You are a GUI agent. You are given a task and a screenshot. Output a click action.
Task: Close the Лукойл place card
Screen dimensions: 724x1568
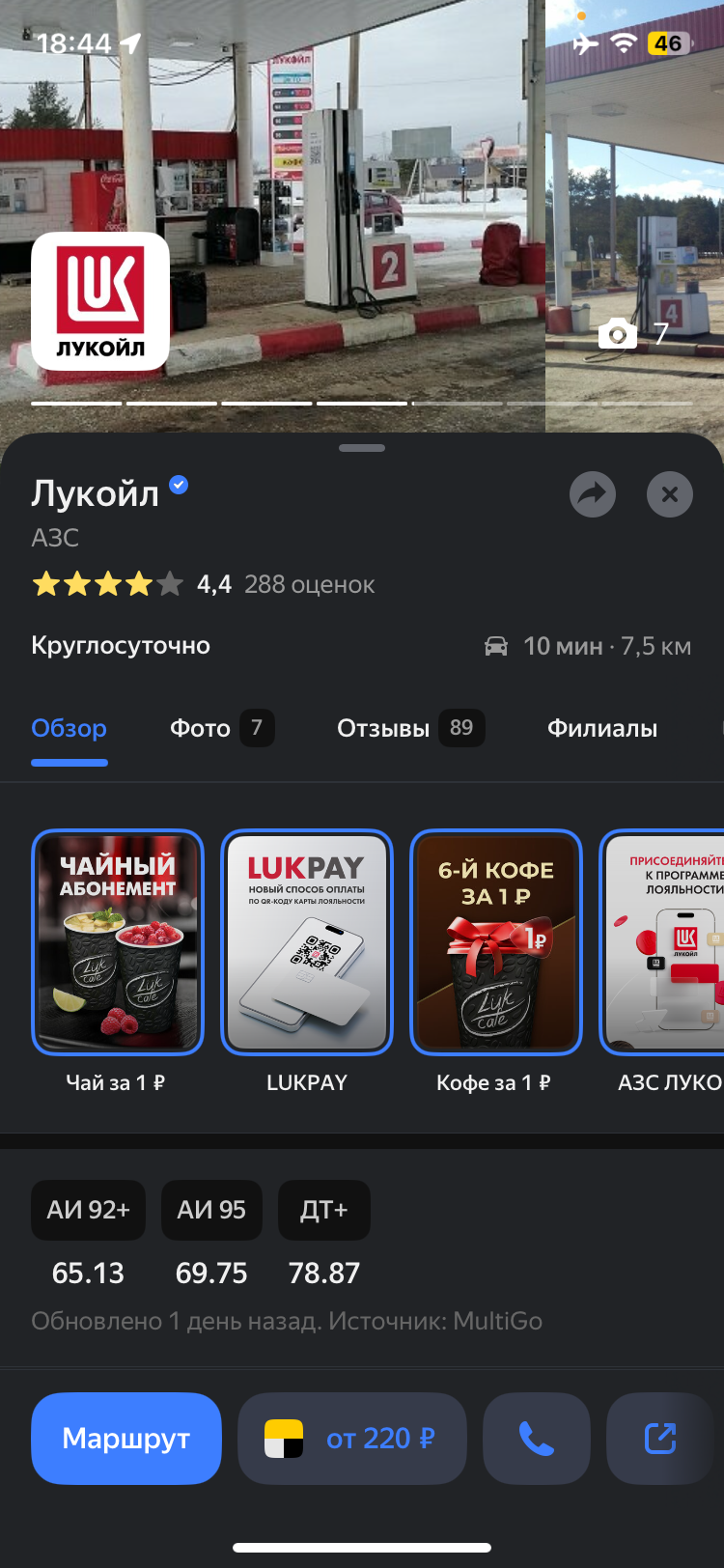point(670,494)
